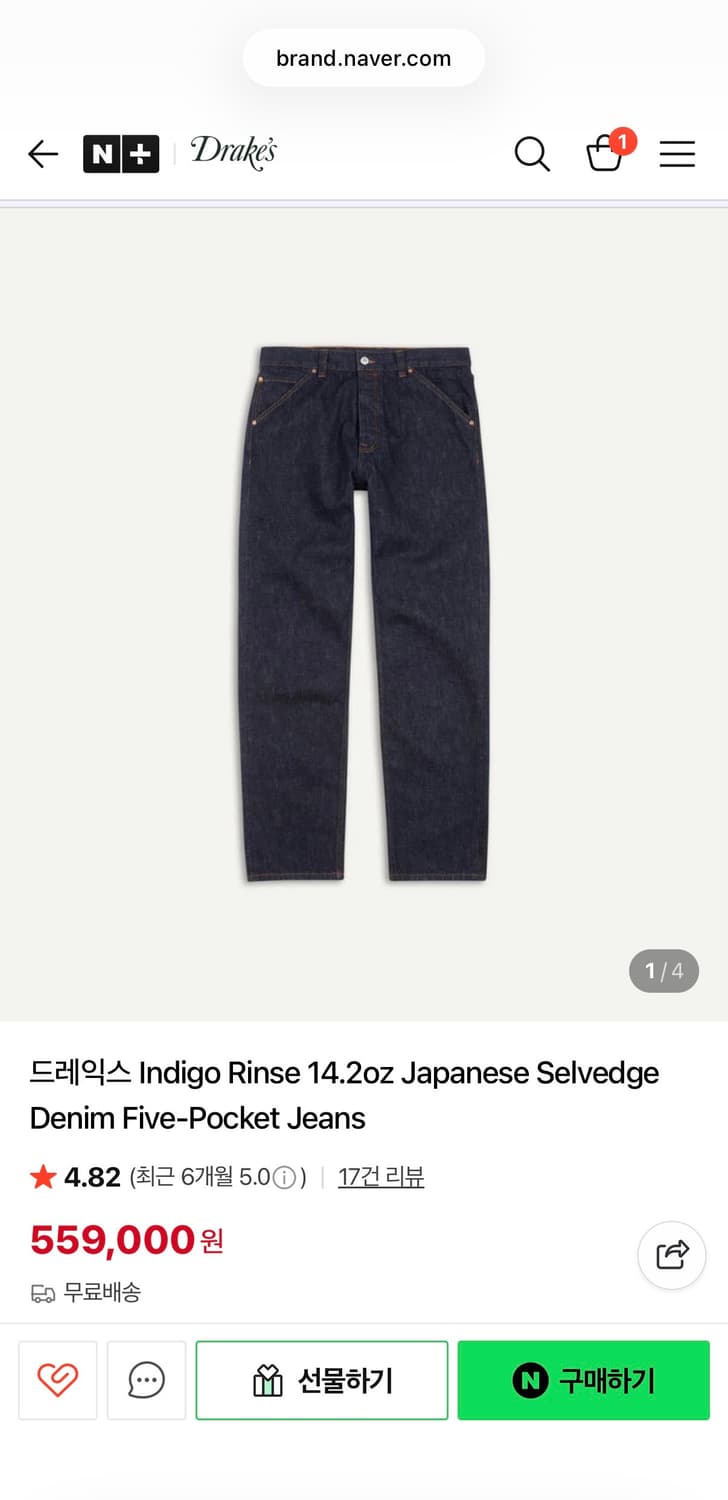Tap the share icon next to the price

pos(671,1255)
